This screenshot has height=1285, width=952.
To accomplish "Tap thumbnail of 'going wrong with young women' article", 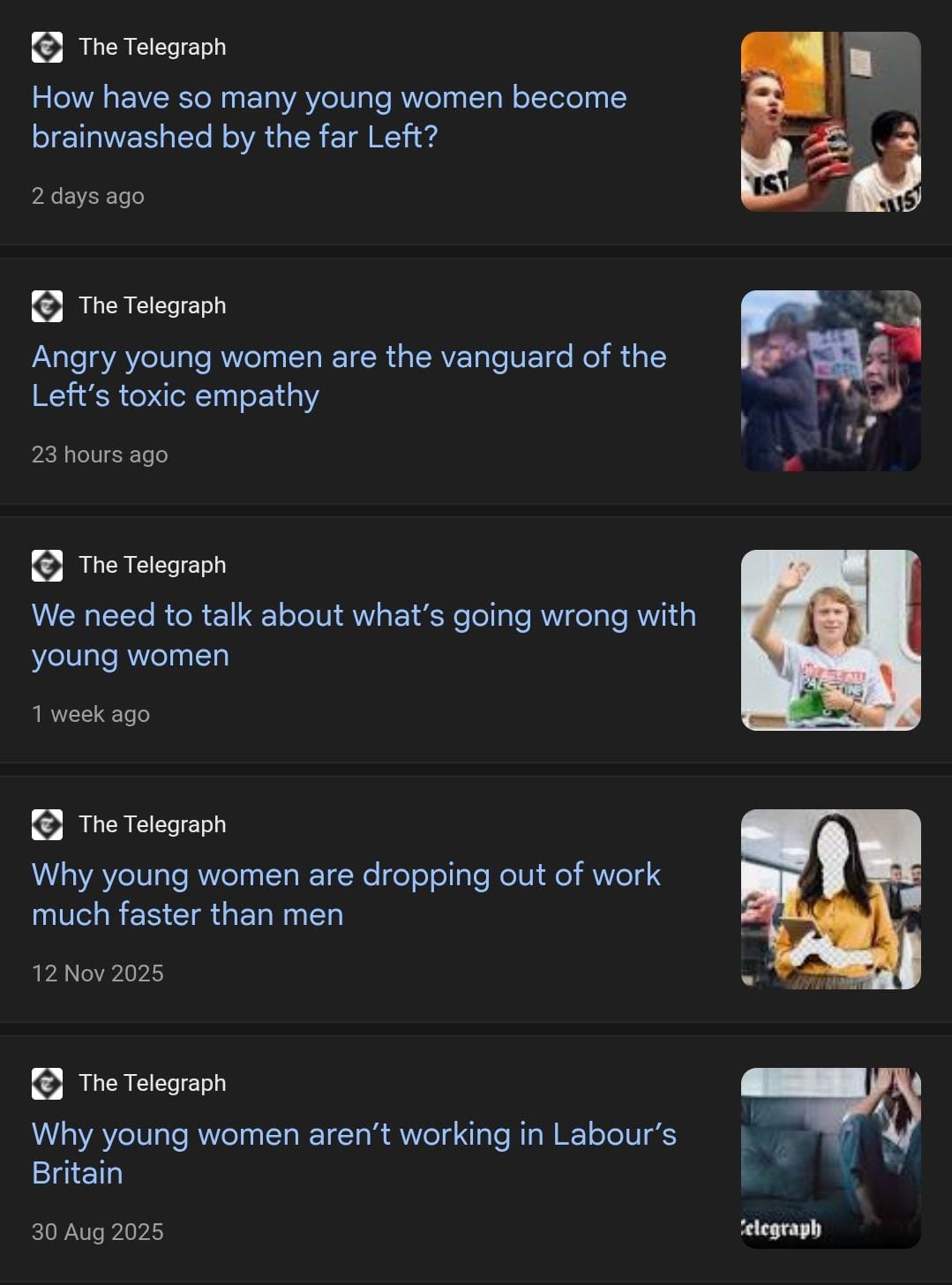I will point(830,640).
